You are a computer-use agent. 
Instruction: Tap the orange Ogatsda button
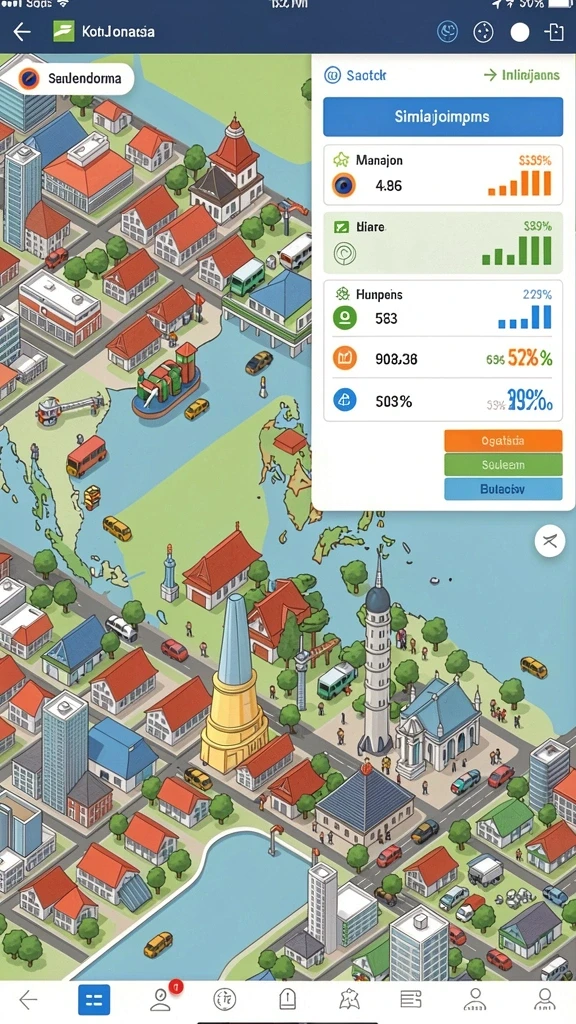(x=503, y=441)
